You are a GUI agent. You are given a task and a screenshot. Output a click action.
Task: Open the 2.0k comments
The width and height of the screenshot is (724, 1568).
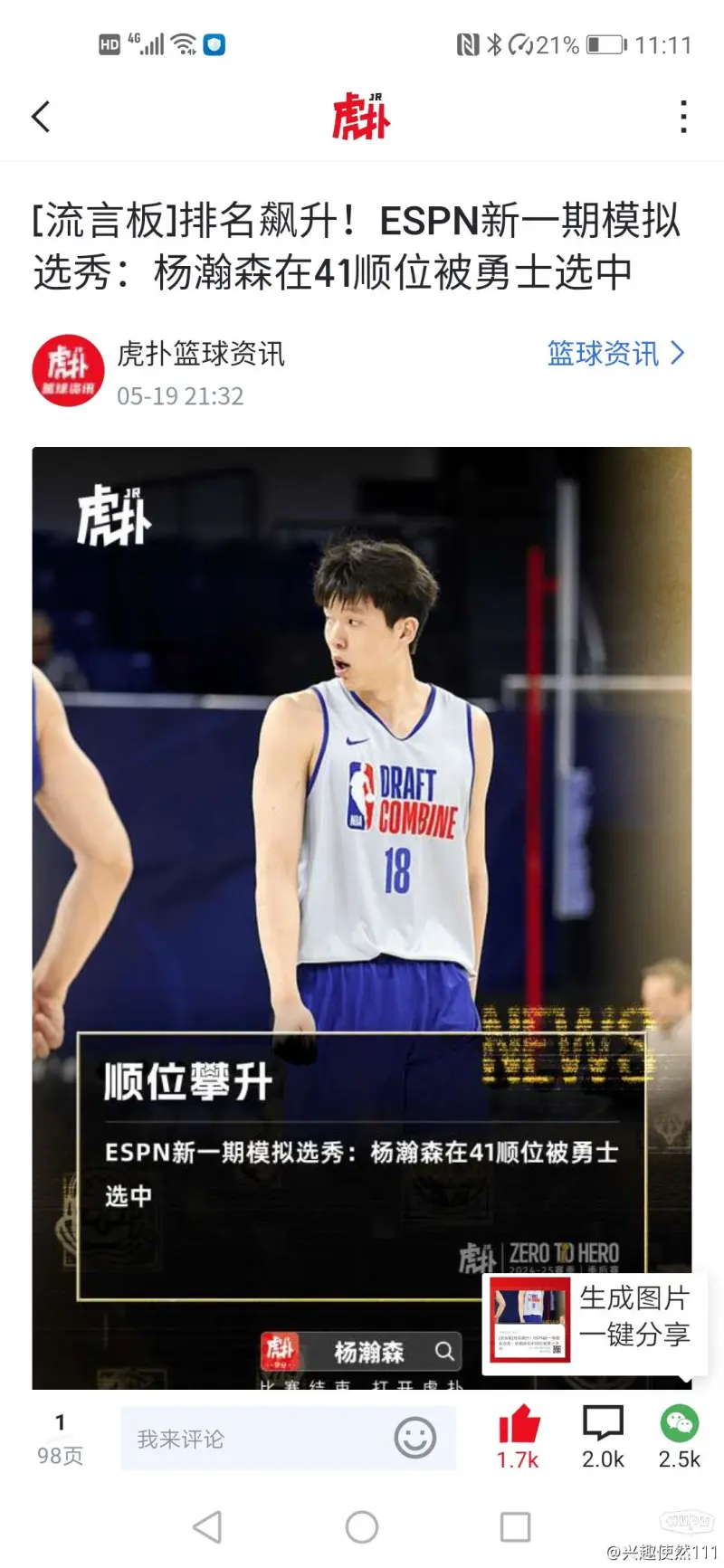click(x=603, y=1436)
